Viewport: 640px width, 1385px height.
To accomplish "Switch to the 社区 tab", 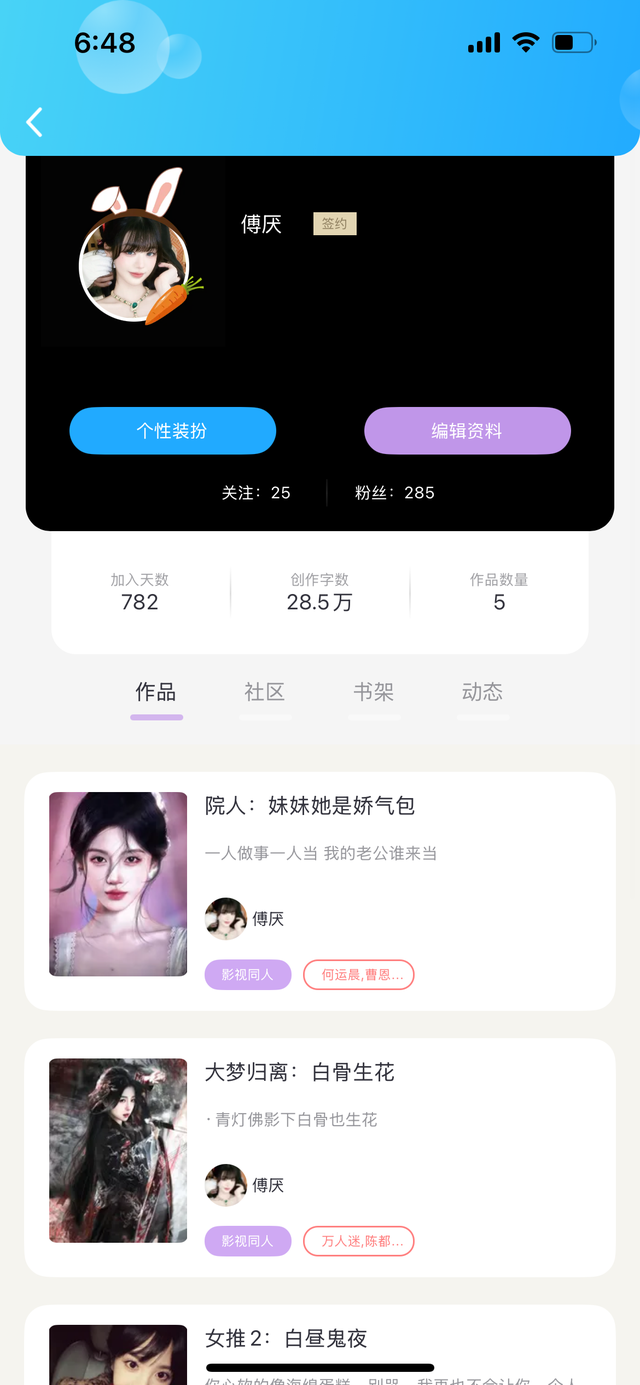I will coord(265,692).
